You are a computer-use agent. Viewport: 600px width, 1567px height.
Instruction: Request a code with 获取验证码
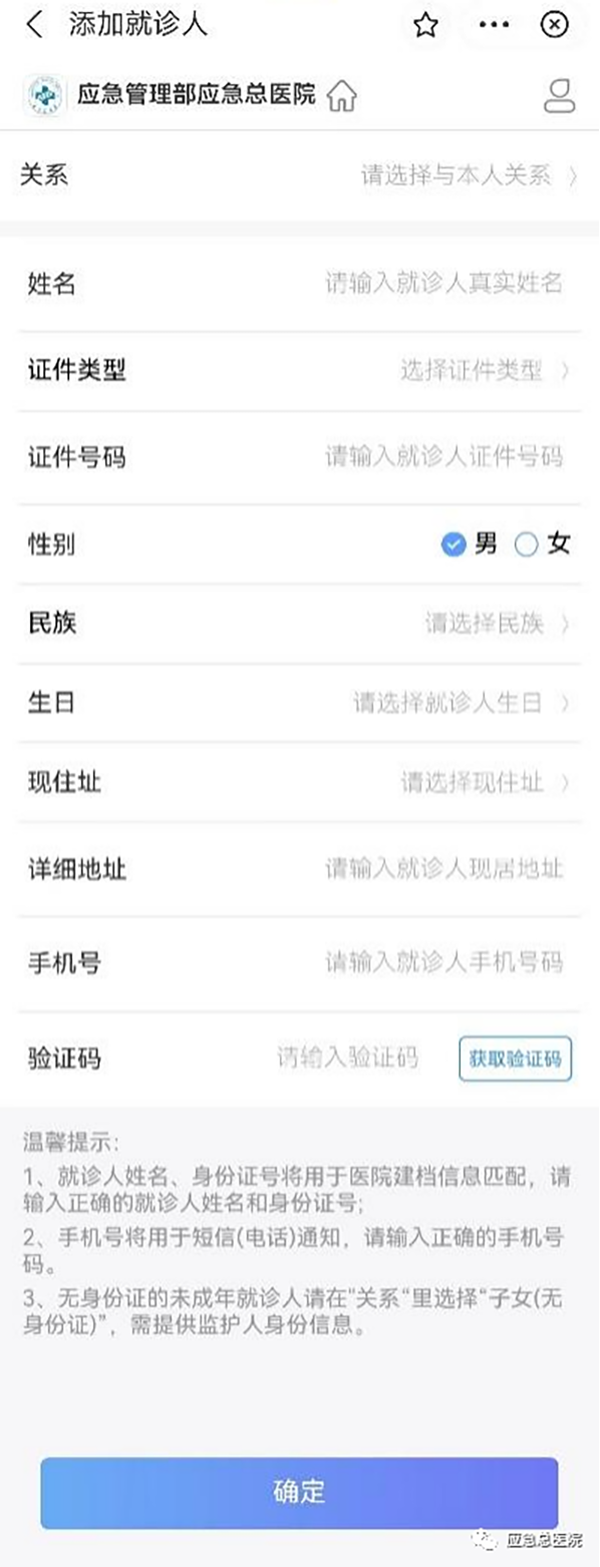tap(515, 1058)
